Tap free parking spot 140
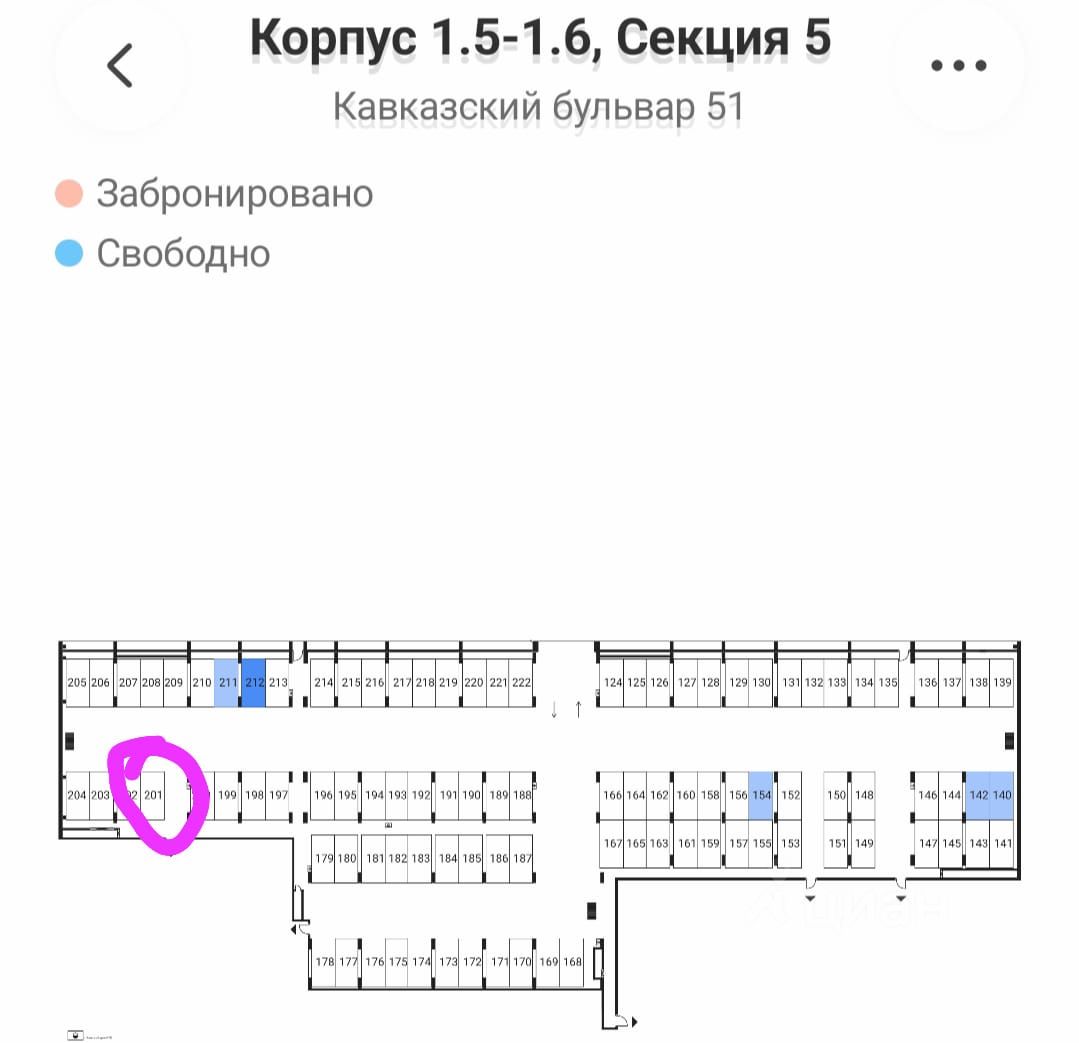 tap(1002, 796)
